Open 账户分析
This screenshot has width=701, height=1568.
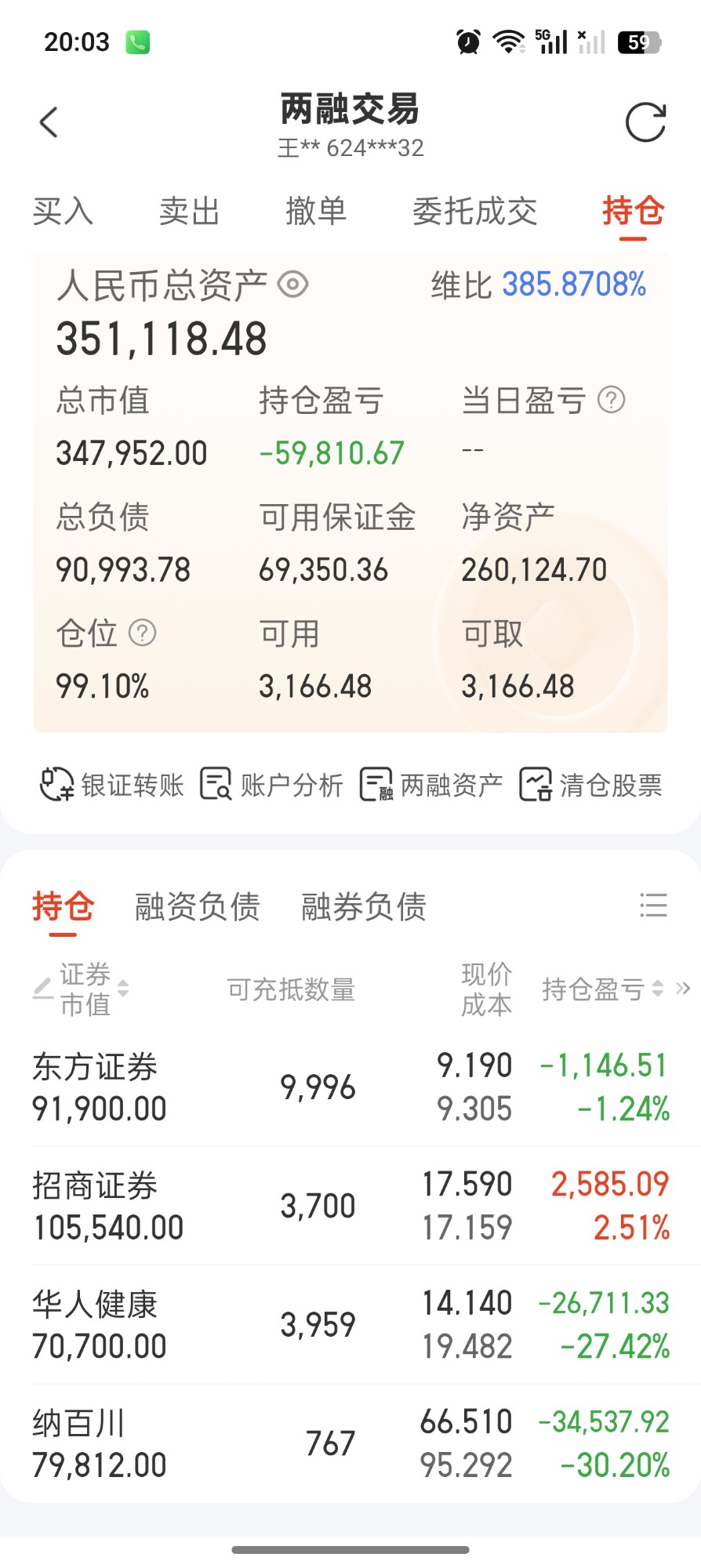click(271, 785)
